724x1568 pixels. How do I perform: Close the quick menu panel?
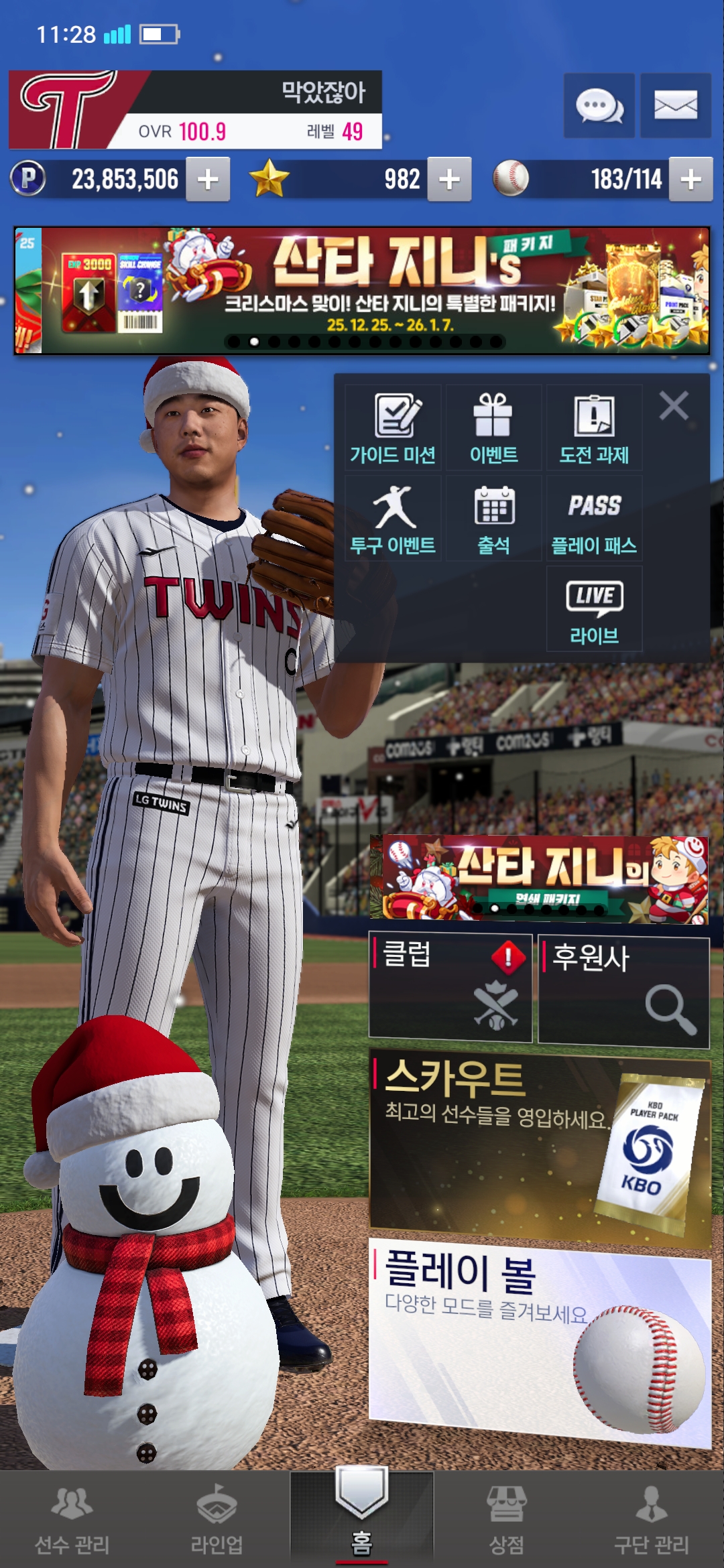coord(674,406)
